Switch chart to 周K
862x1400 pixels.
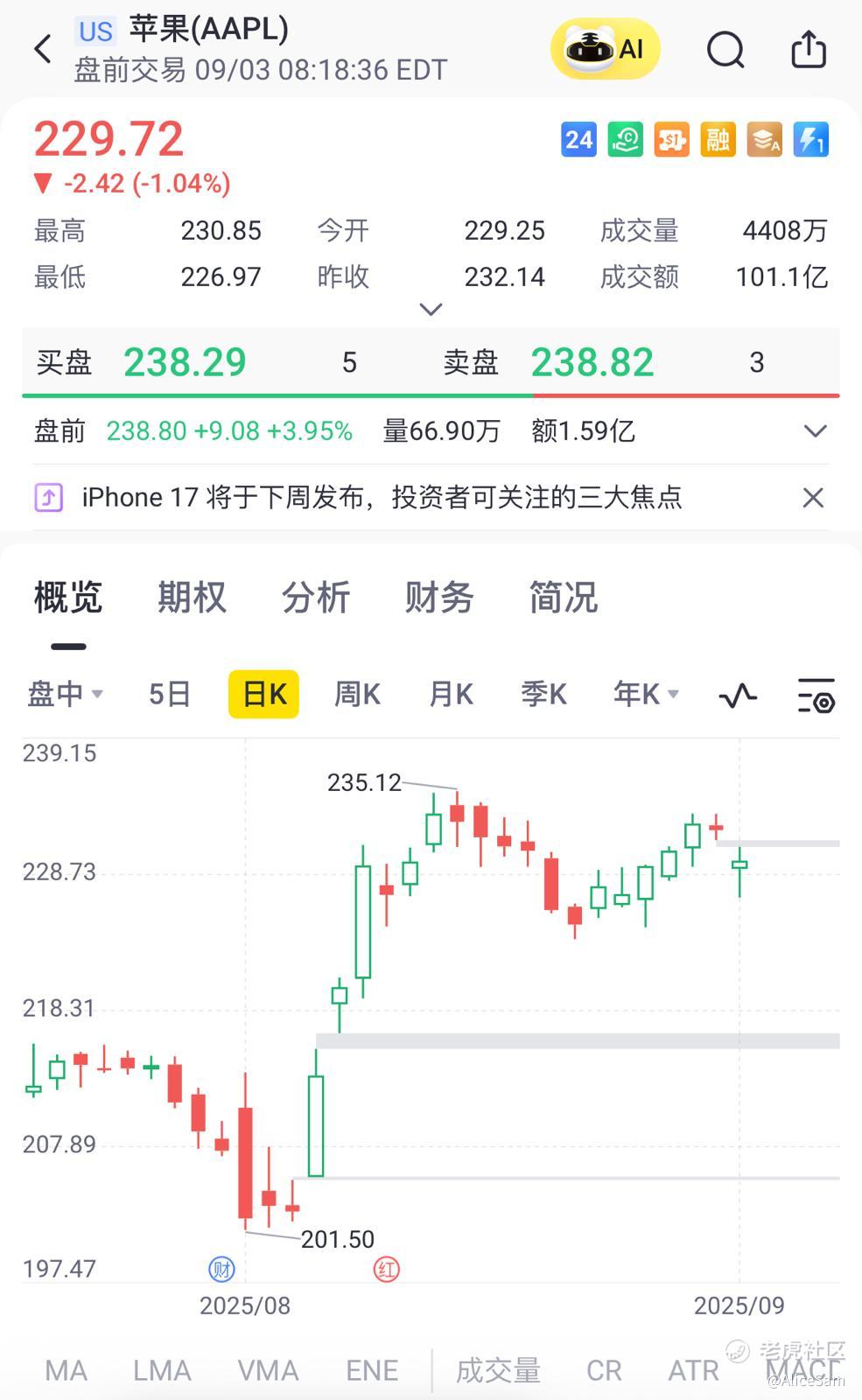coord(357,694)
